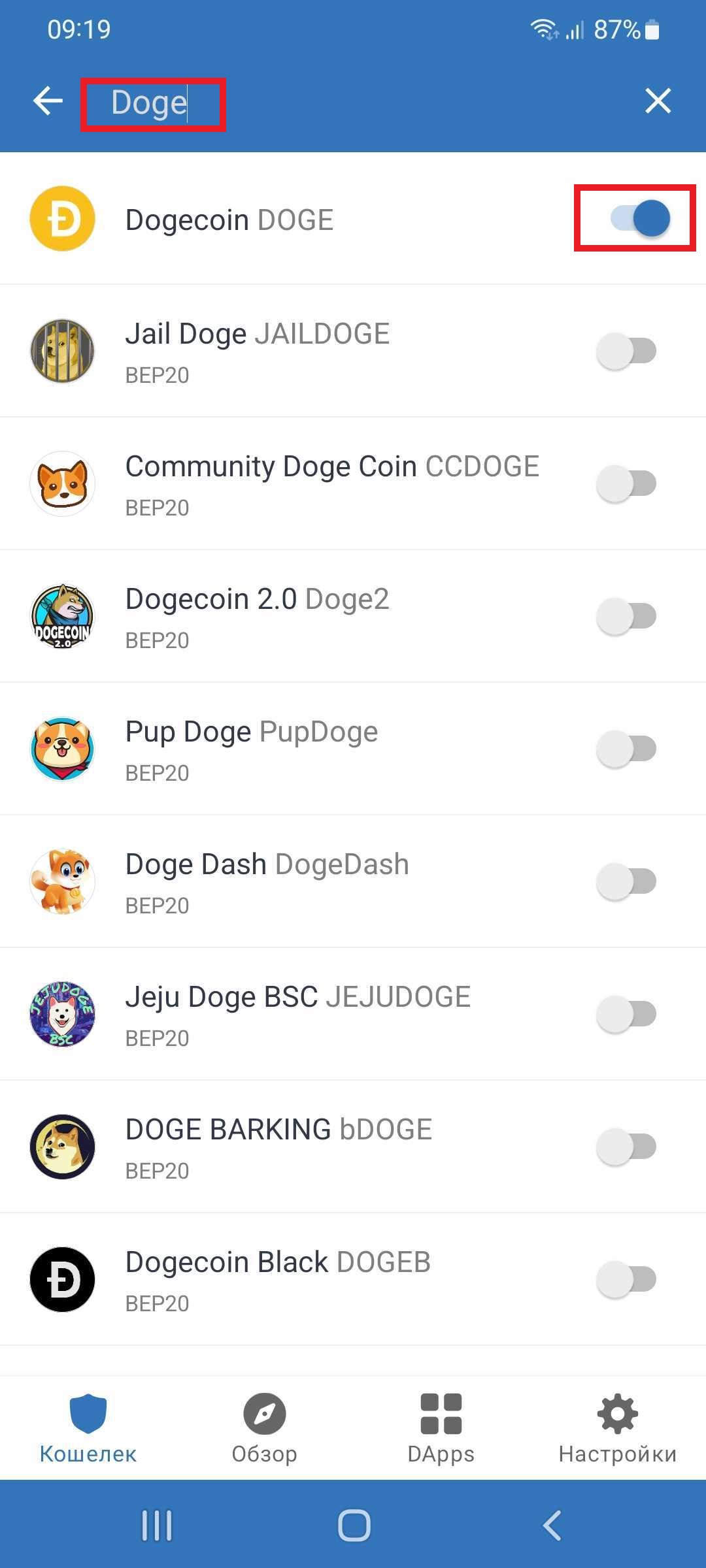Toggle on Pup Doge PupDoge

(626, 749)
